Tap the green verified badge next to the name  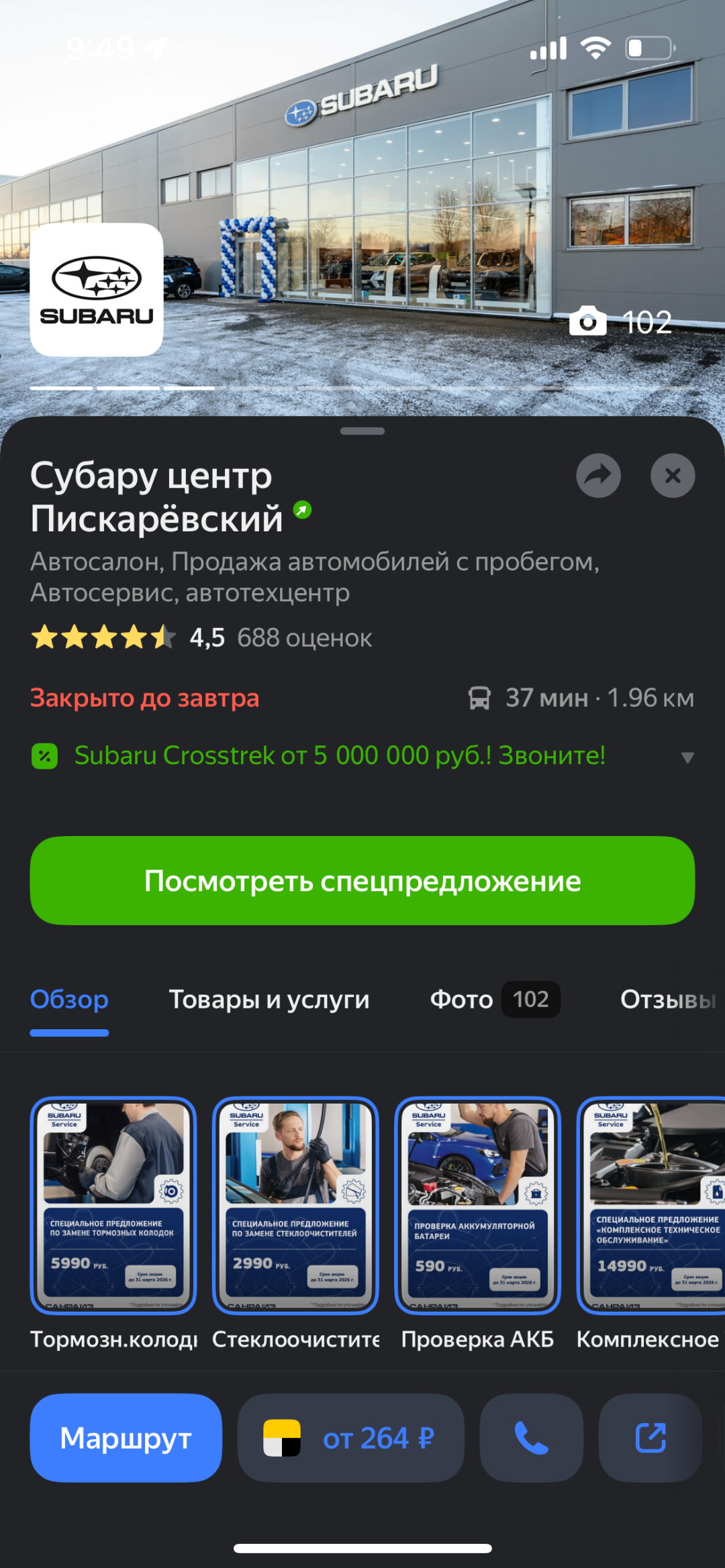[x=301, y=510]
